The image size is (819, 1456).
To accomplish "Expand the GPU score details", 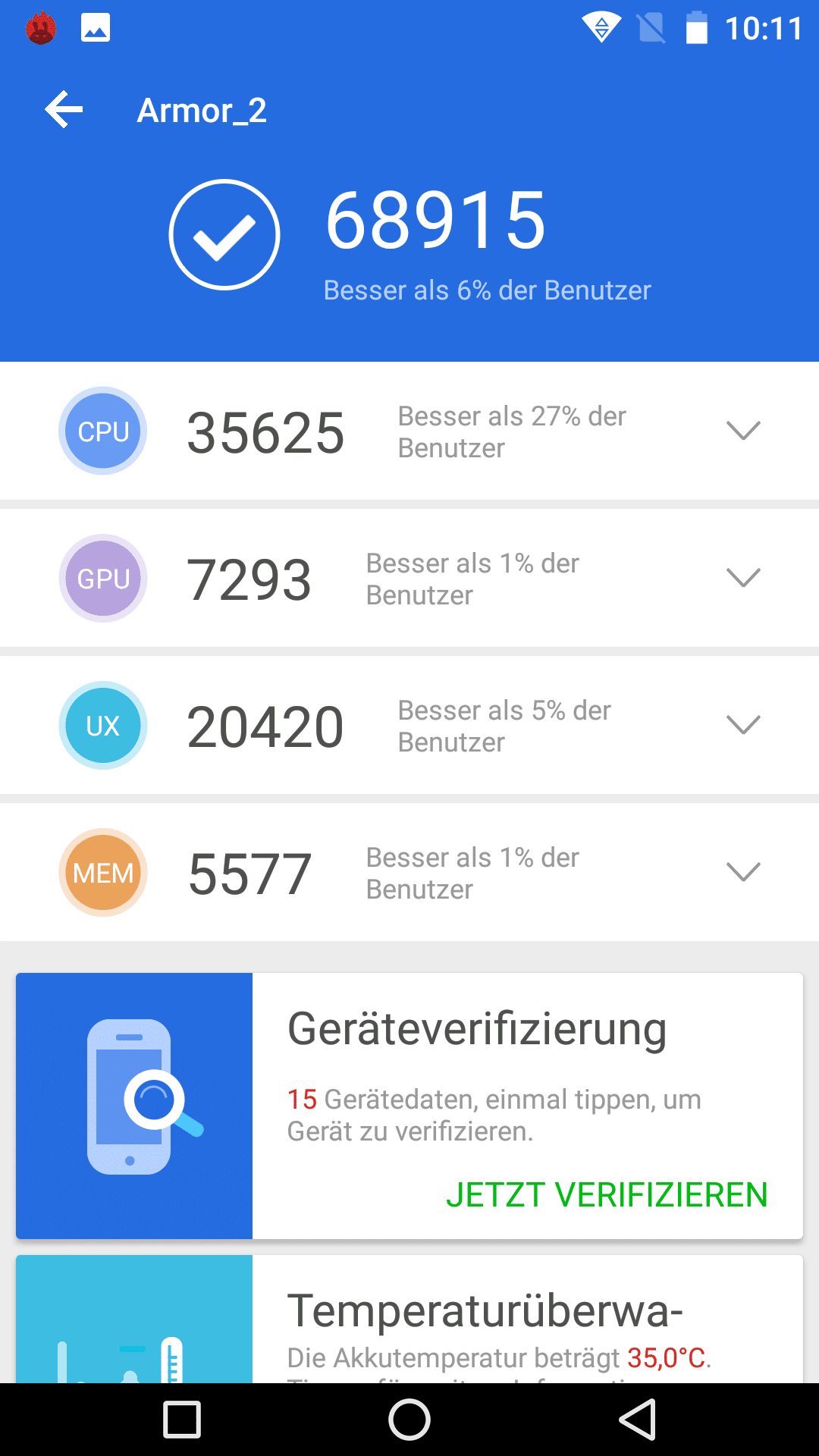I will point(743,577).
